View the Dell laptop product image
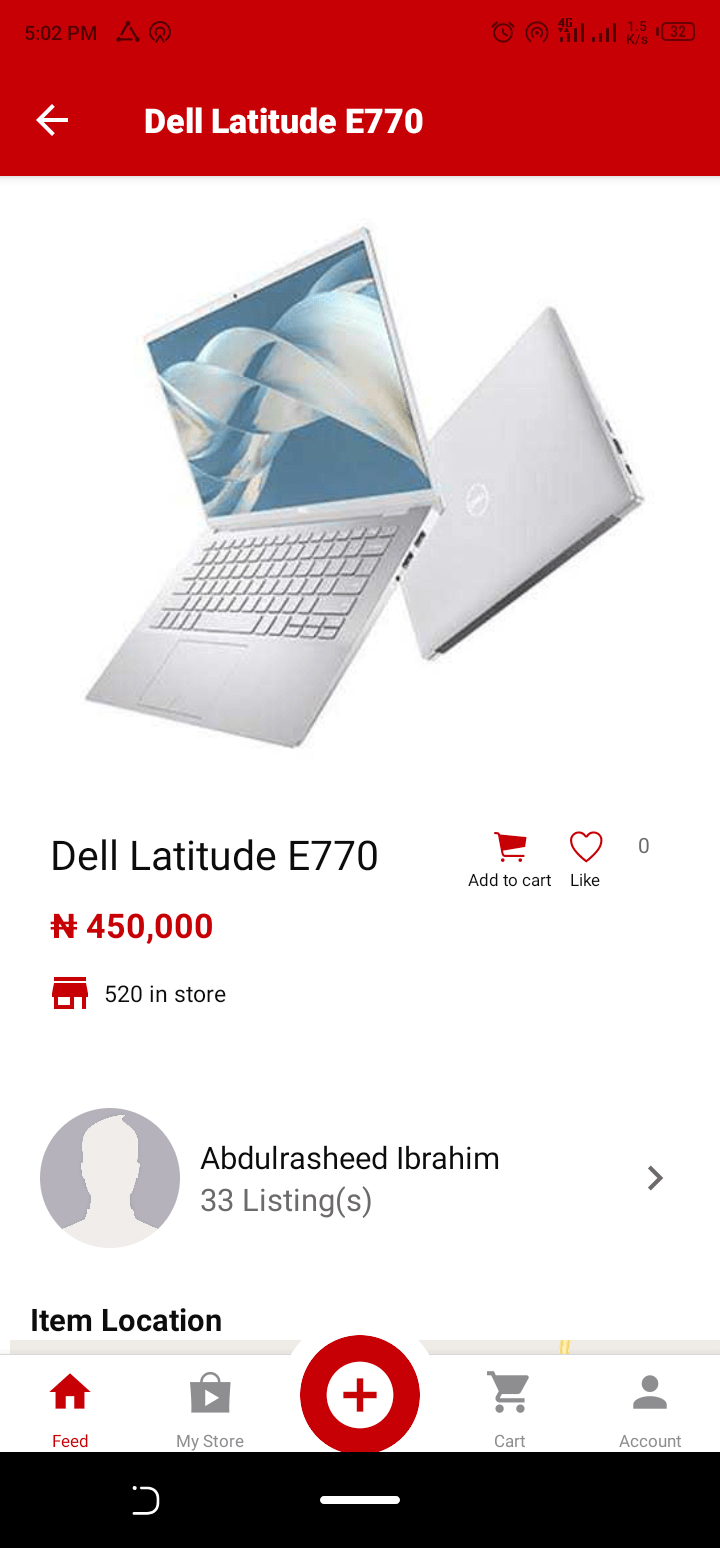720x1548 pixels. point(360,485)
